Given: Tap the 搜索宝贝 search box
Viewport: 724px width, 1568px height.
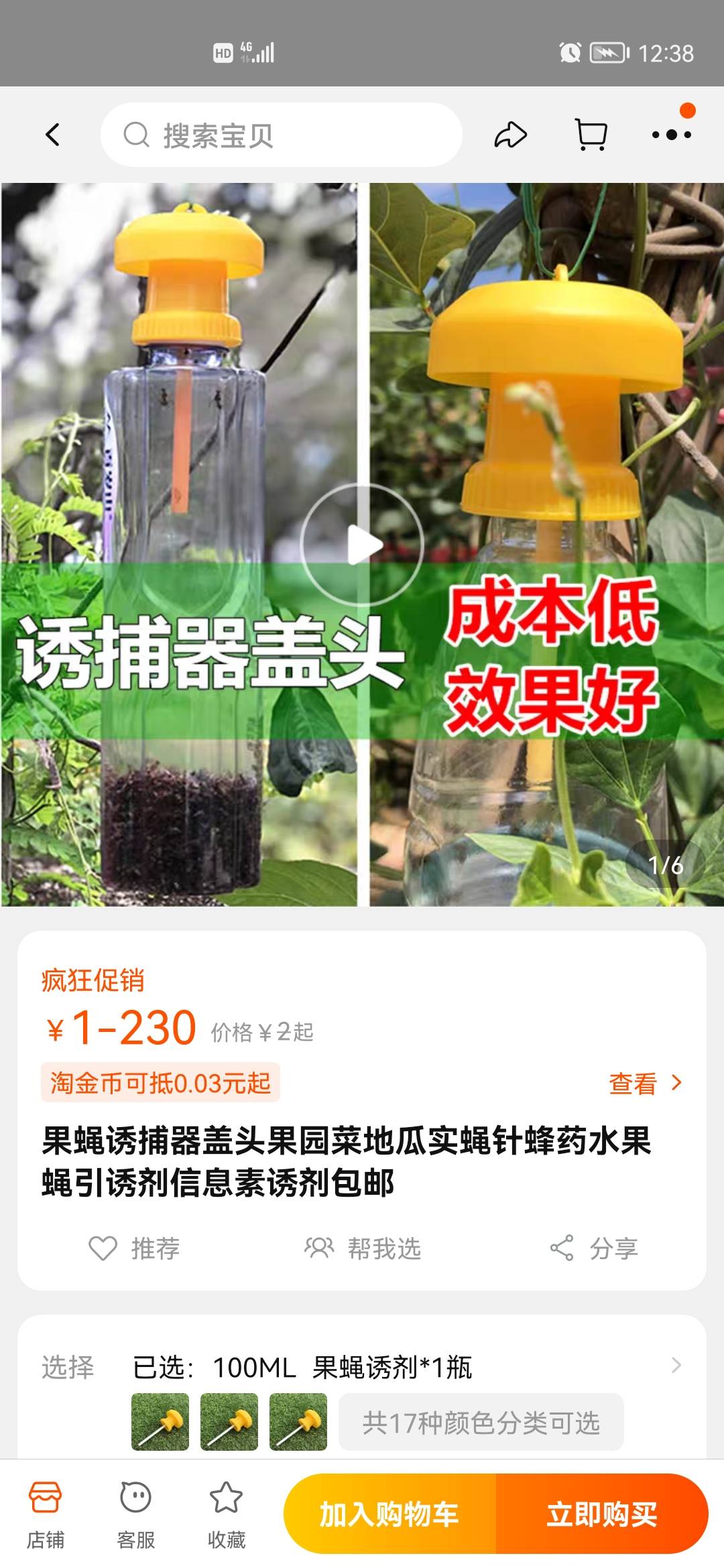Looking at the screenshot, I should point(282,135).
